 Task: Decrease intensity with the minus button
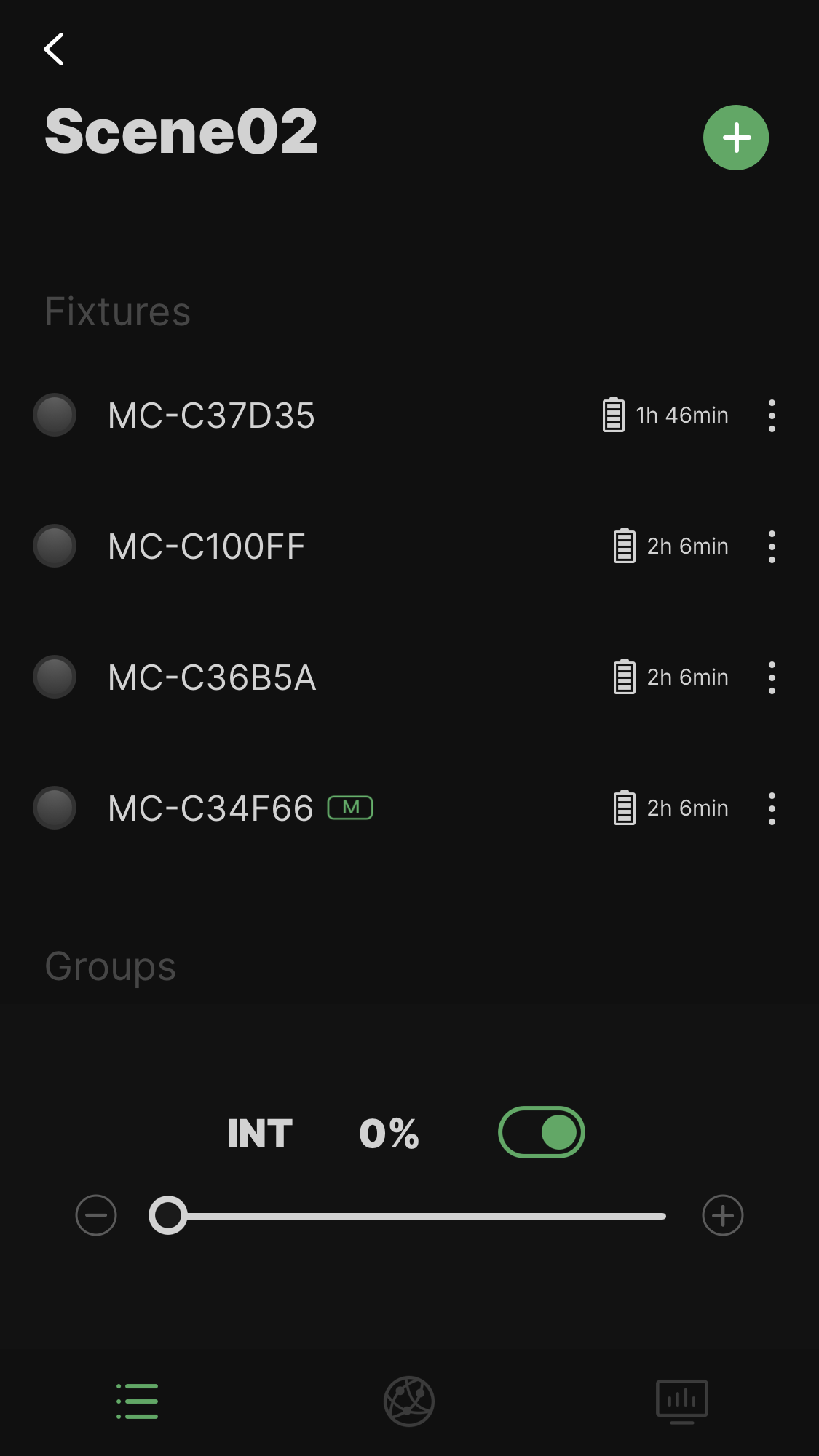96,1215
